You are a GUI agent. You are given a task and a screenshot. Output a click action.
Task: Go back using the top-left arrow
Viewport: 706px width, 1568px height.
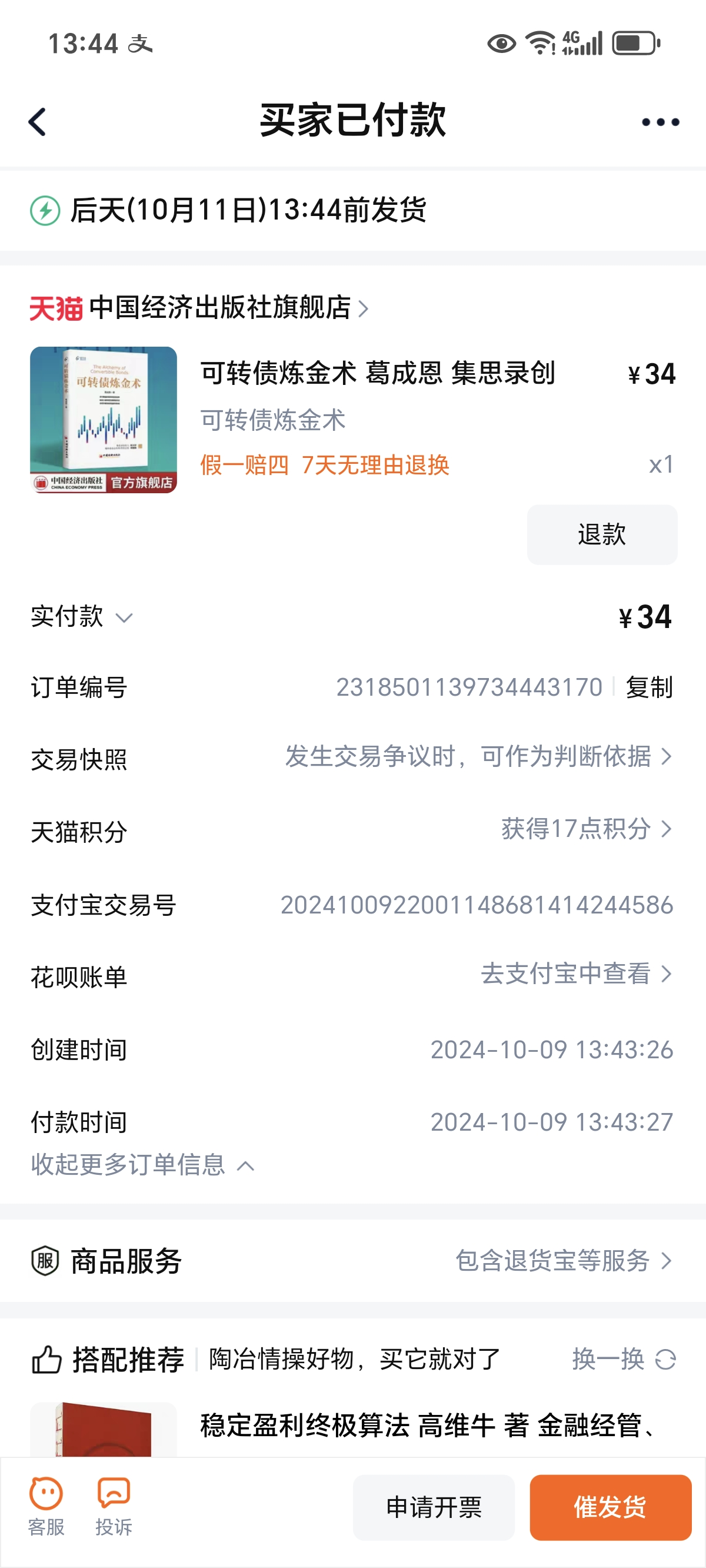point(38,122)
